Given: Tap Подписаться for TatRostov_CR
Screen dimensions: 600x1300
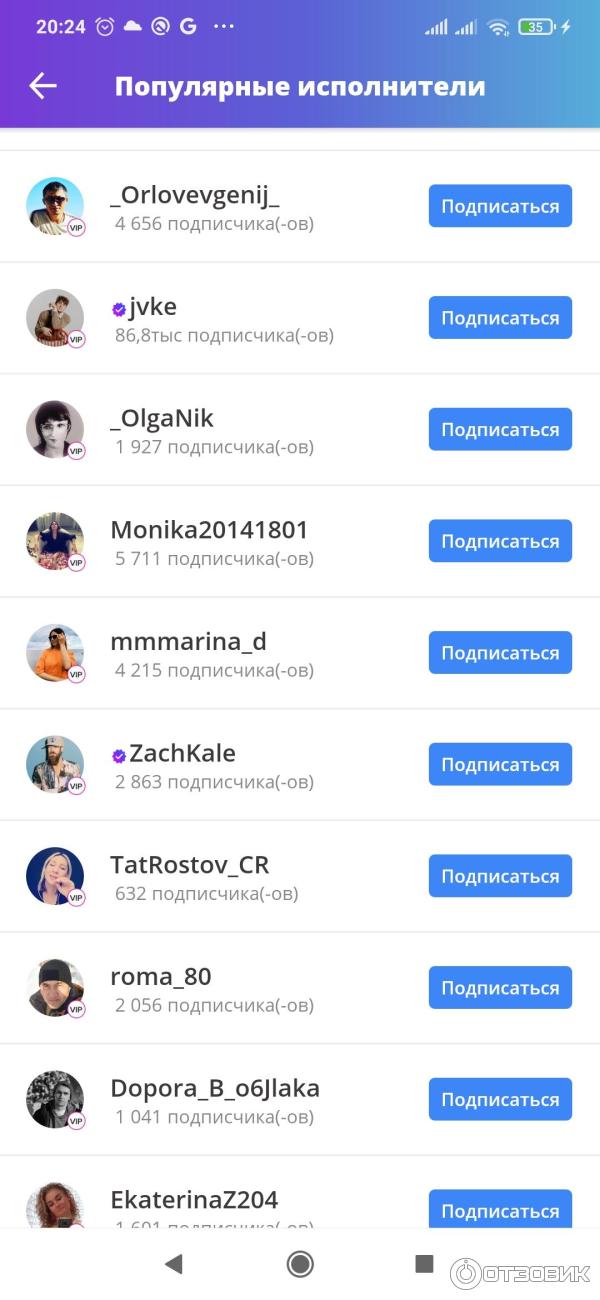Looking at the screenshot, I should [x=500, y=876].
